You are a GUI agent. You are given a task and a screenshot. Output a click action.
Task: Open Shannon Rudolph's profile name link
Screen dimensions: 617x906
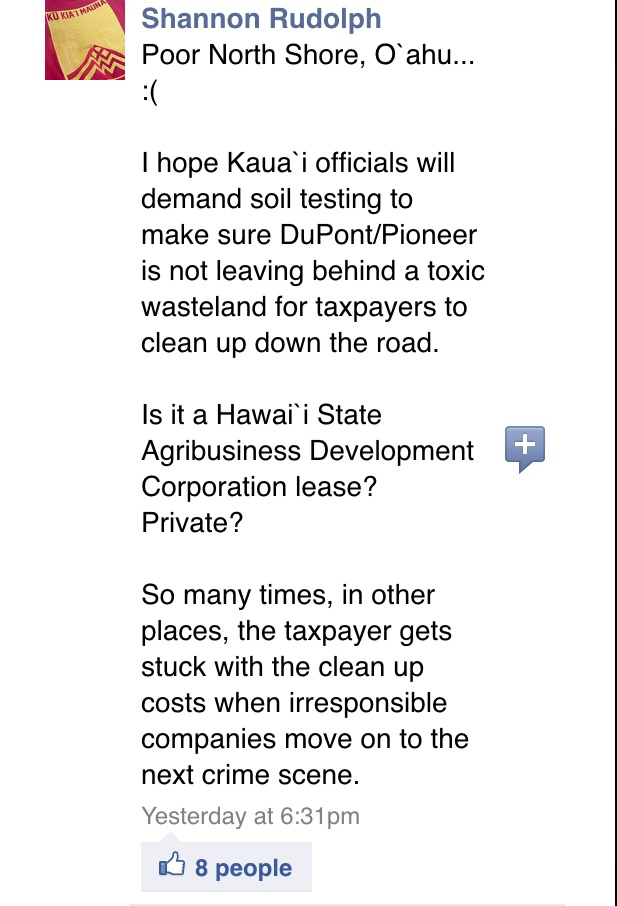[261, 19]
